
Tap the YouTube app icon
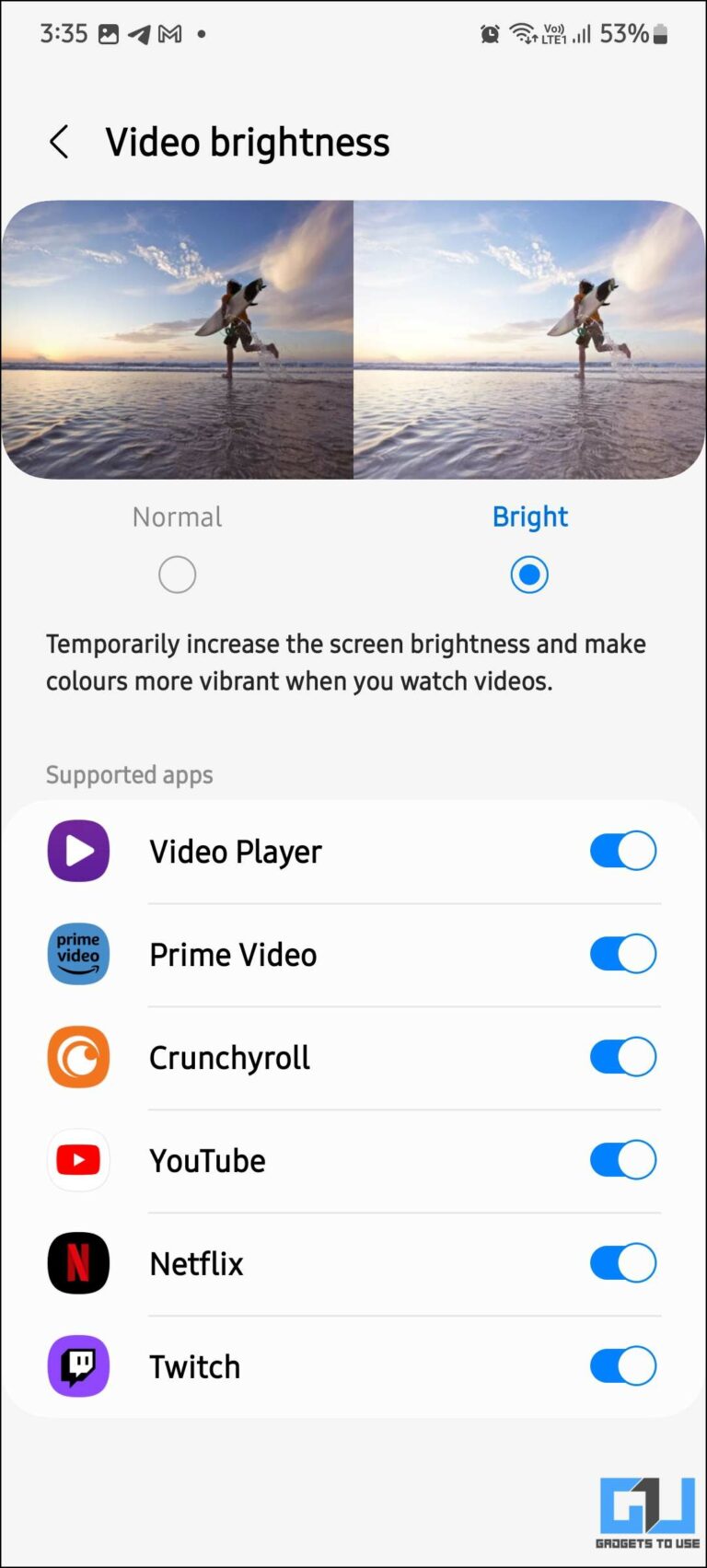tap(78, 1160)
